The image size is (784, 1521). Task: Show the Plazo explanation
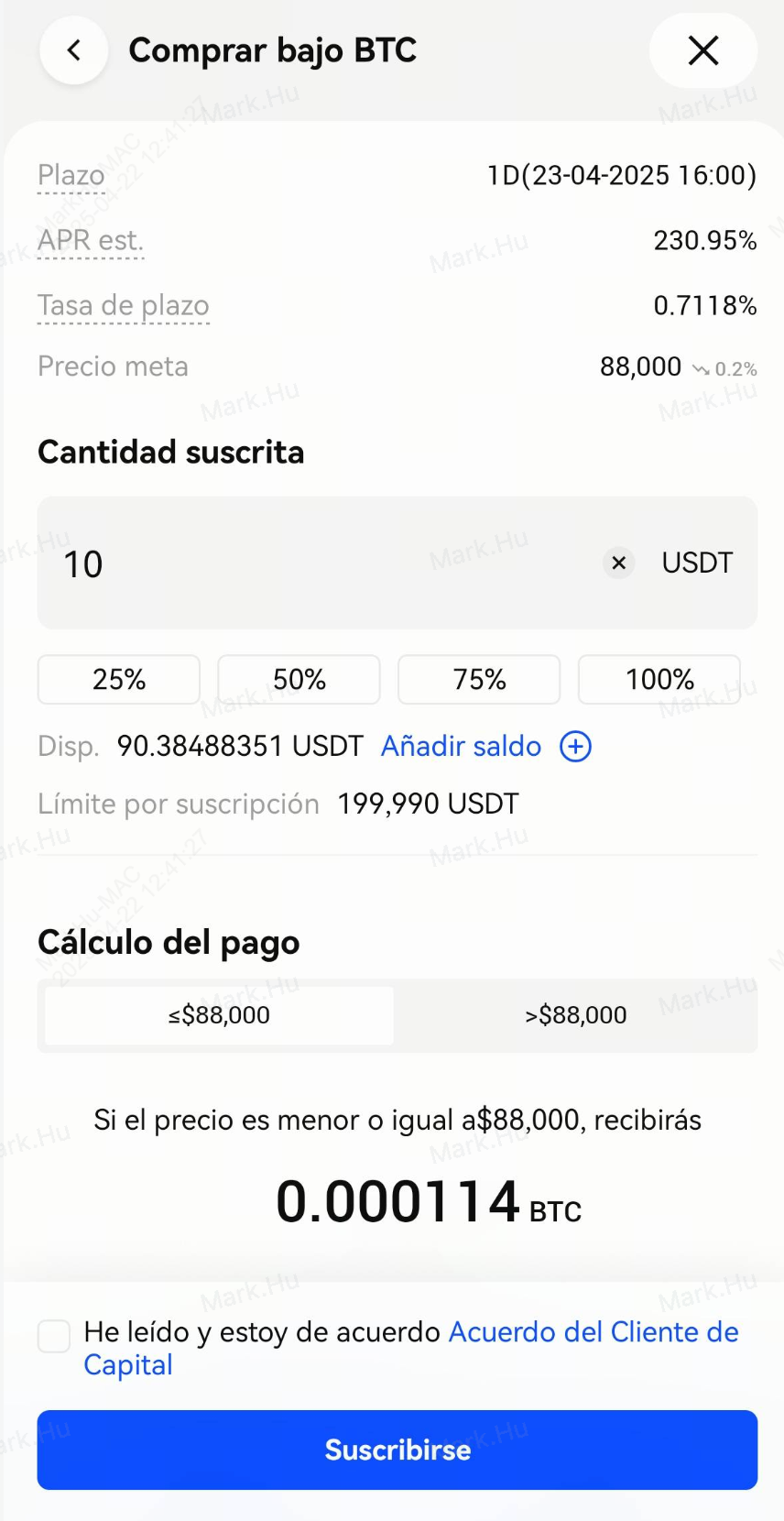pos(71,175)
